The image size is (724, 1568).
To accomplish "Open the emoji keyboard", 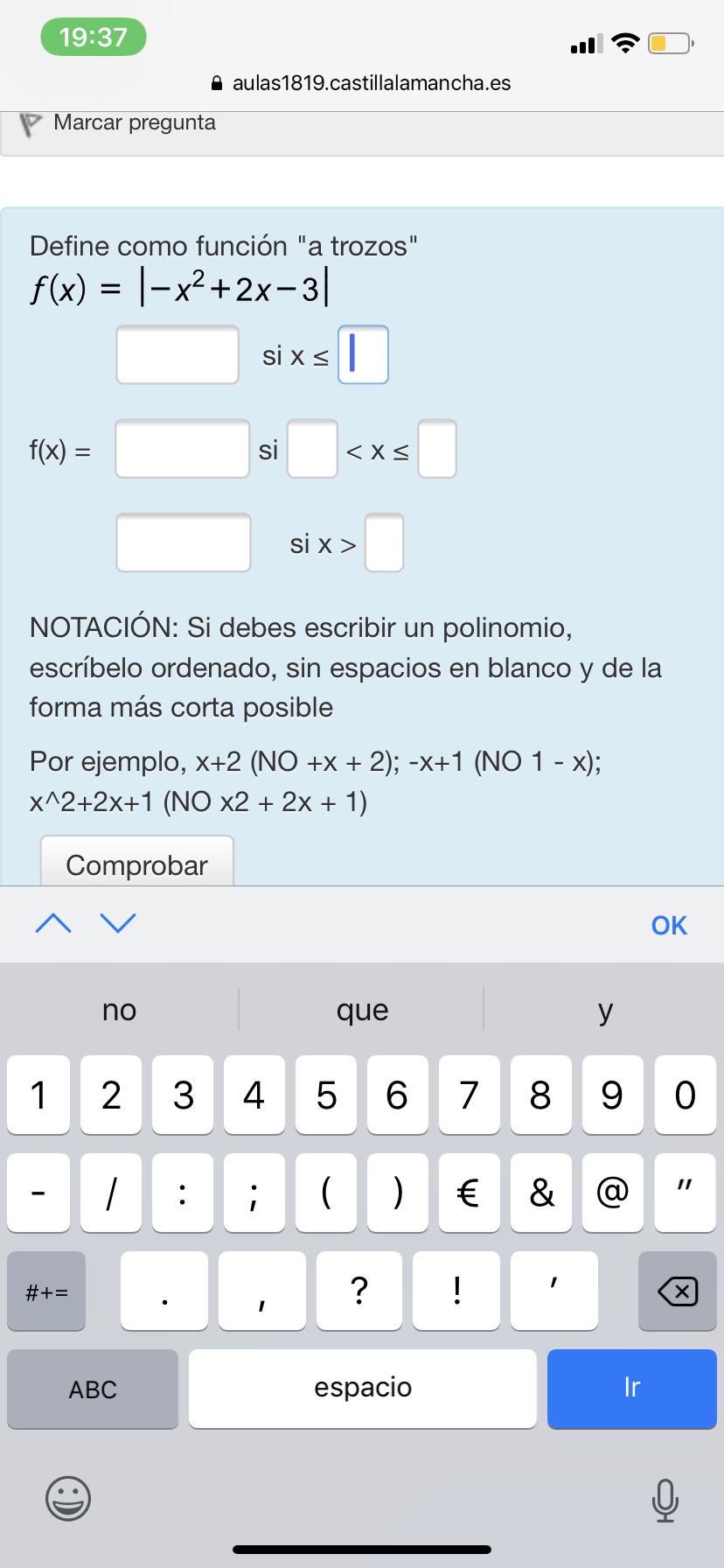I will [68, 1499].
